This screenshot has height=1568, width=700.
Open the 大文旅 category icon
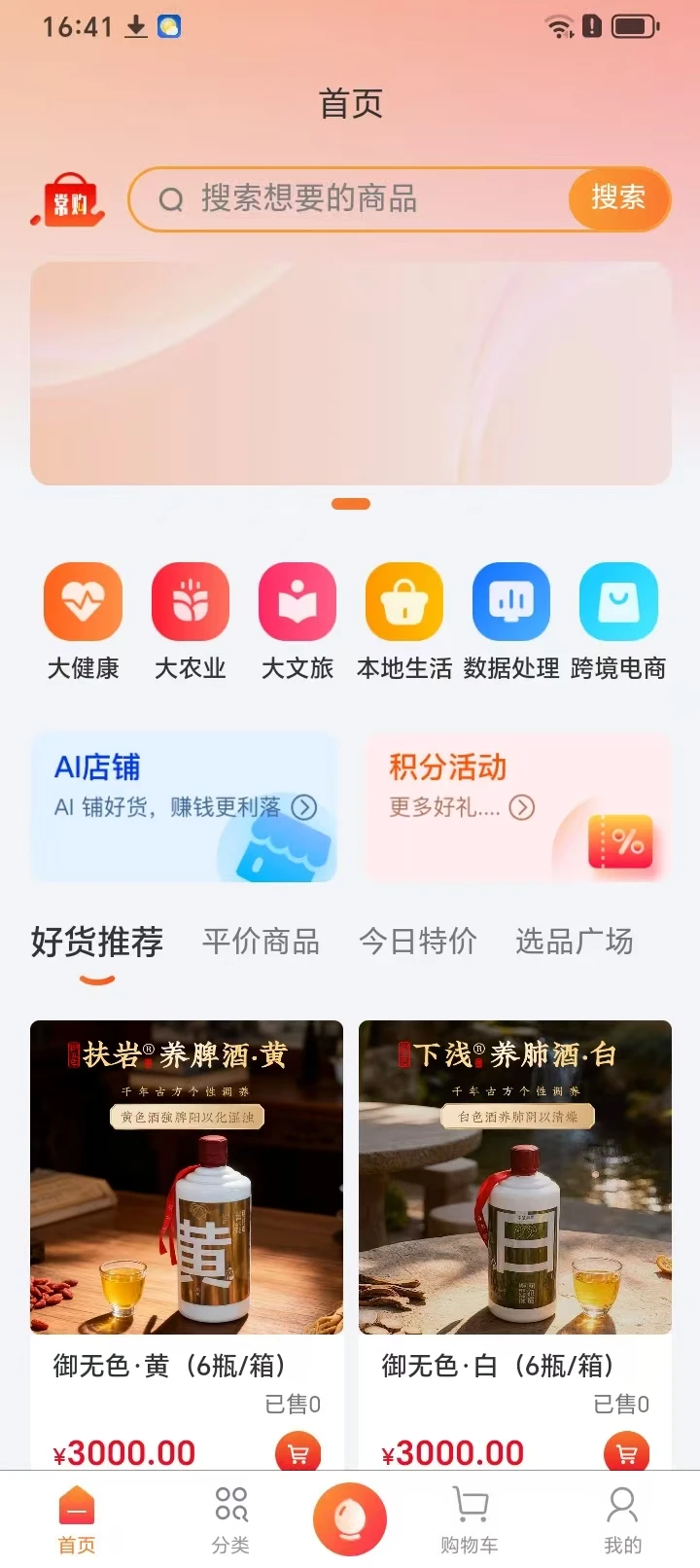[297, 601]
